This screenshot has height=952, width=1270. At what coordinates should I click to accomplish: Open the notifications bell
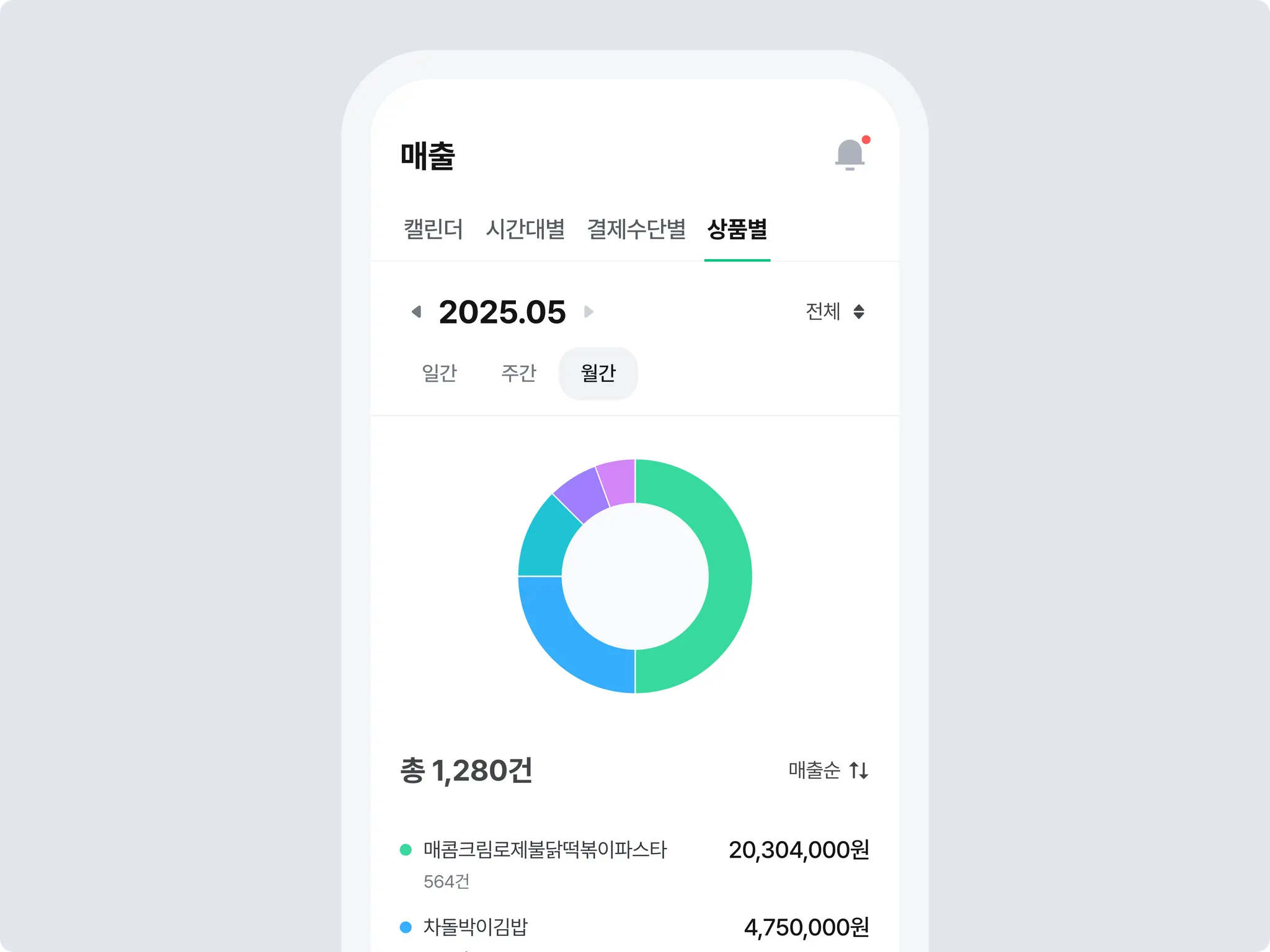click(x=850, y=154)
